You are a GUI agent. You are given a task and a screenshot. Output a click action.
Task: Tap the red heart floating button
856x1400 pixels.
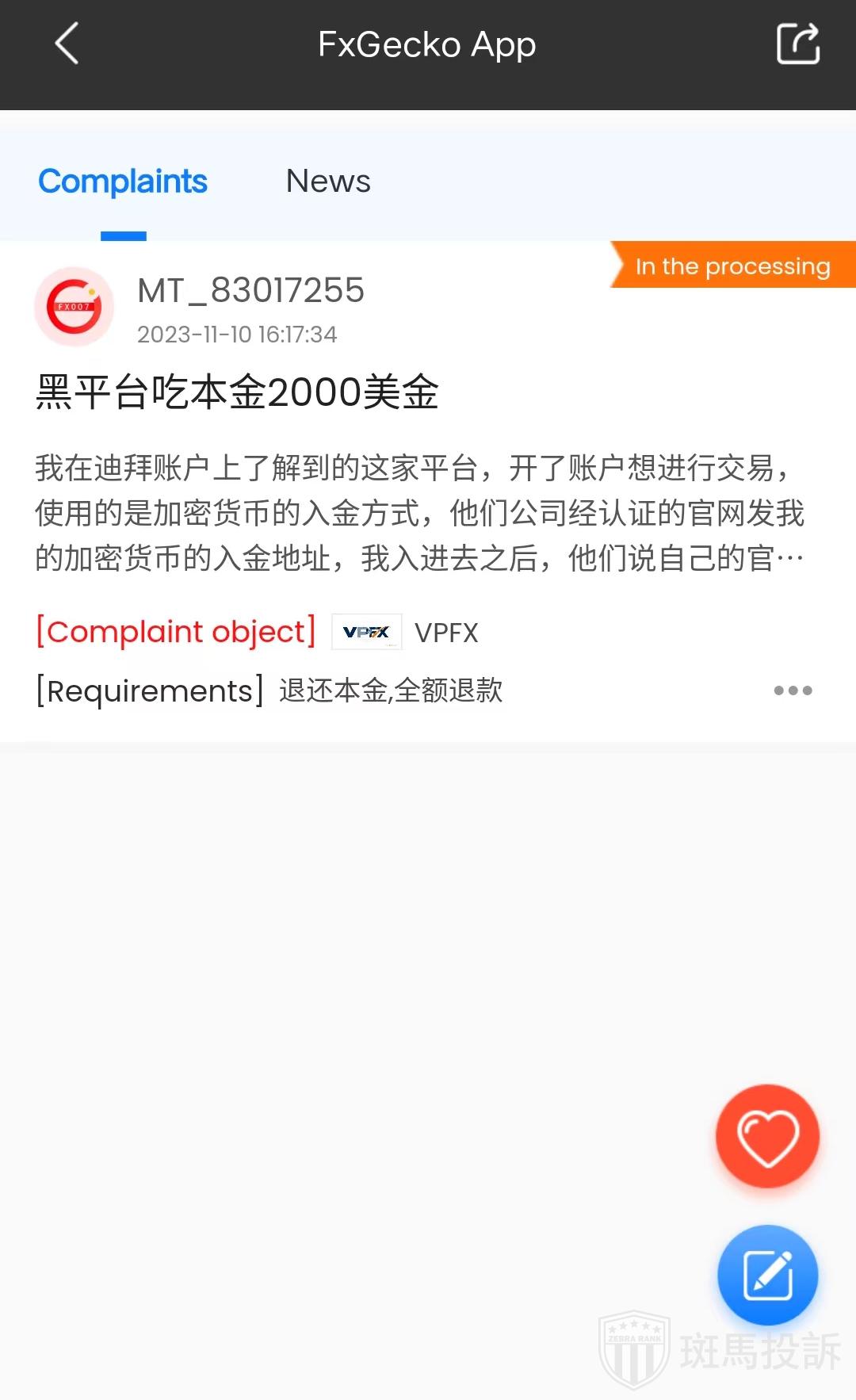767,1136
